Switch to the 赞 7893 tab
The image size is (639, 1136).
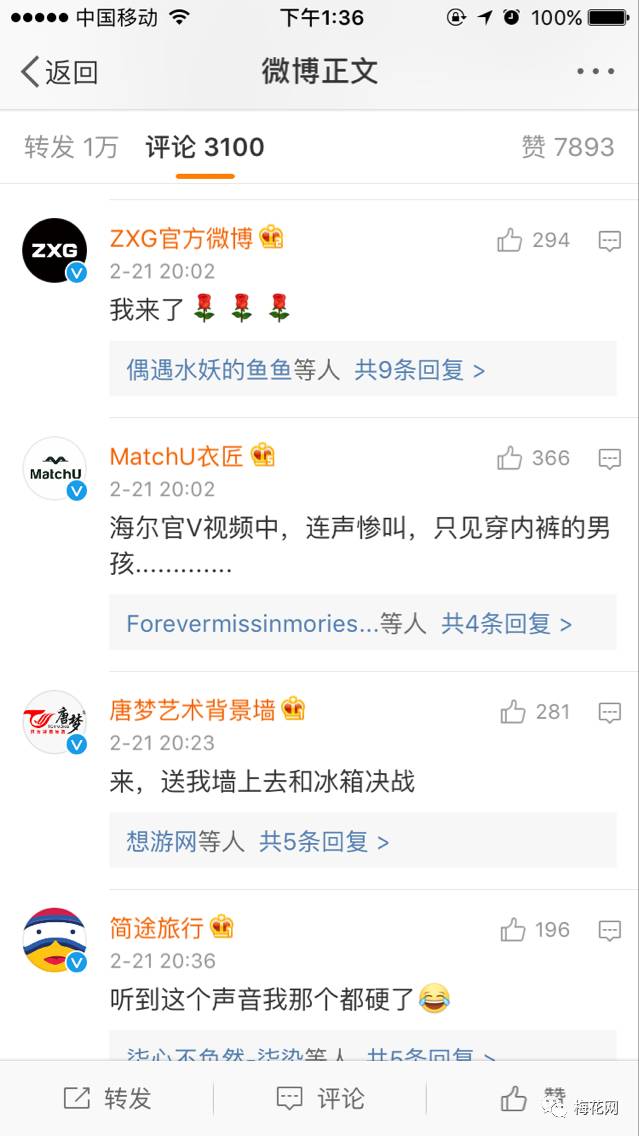pyautogui.click(x=567, y=148)
